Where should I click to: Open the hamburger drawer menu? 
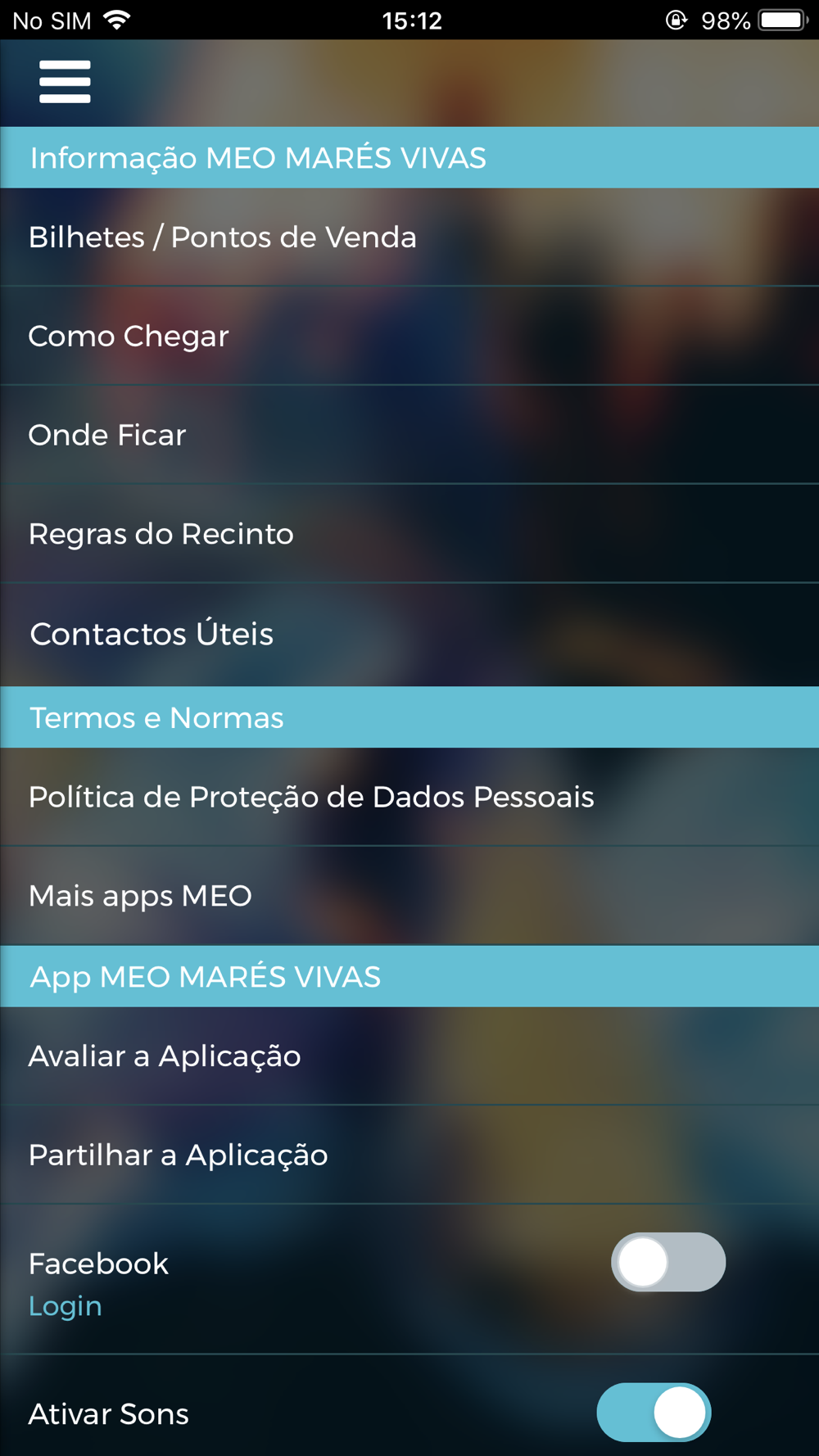coord(65,82)
